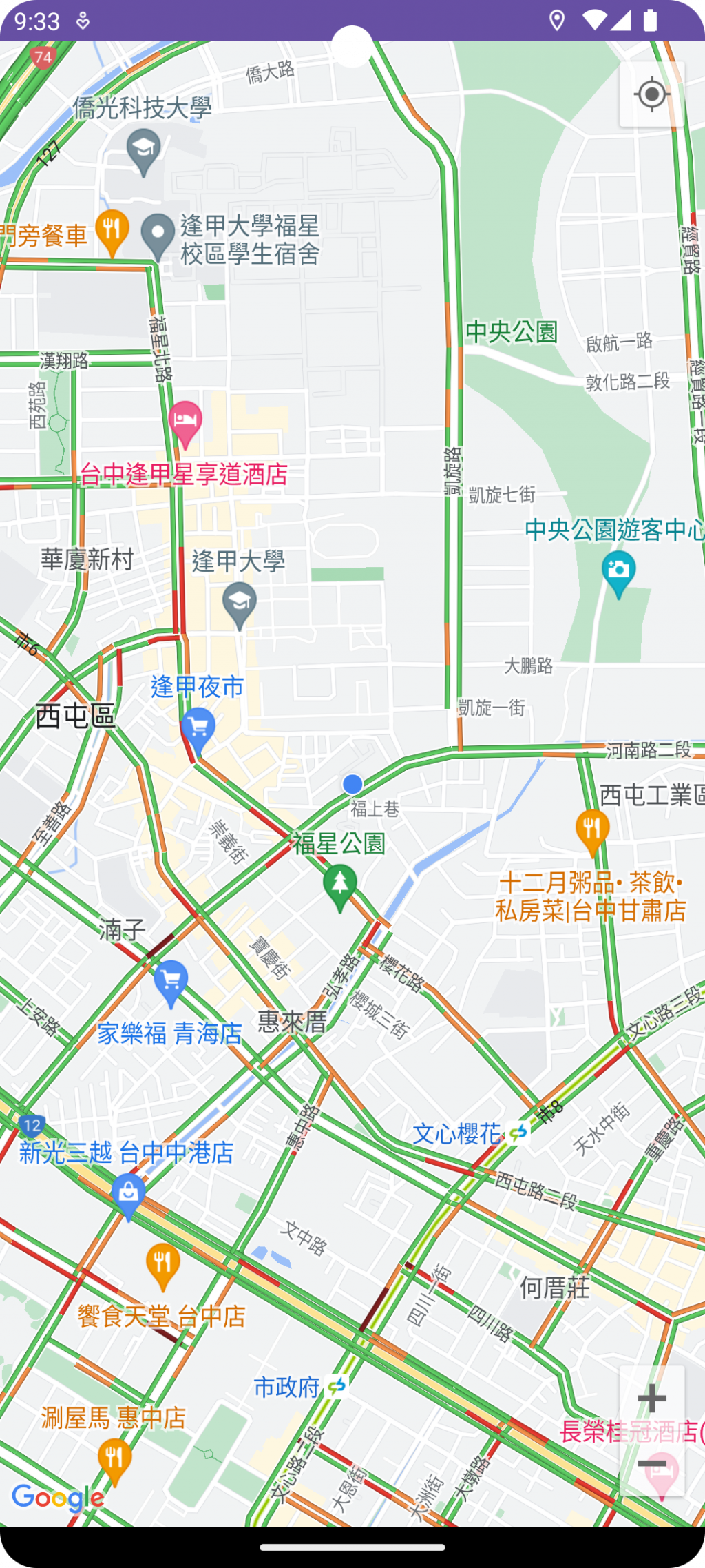The height and width of the screenshot is (1568, 705).
Task: Tap the blue current location dot
Action: coord(352,784)
